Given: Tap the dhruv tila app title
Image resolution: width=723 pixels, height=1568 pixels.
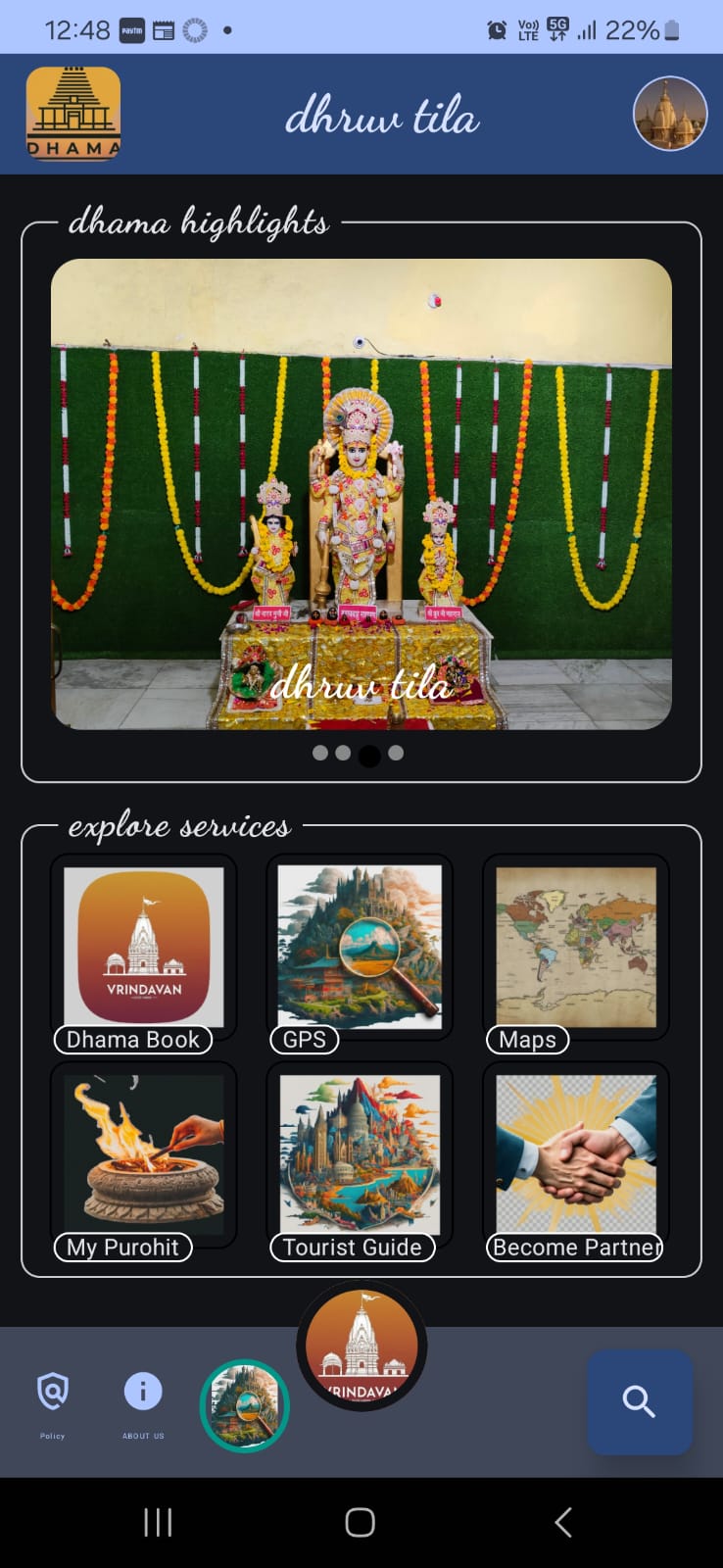Looking at the screenshot, I should pyautogui.click(x=382, y=115).
